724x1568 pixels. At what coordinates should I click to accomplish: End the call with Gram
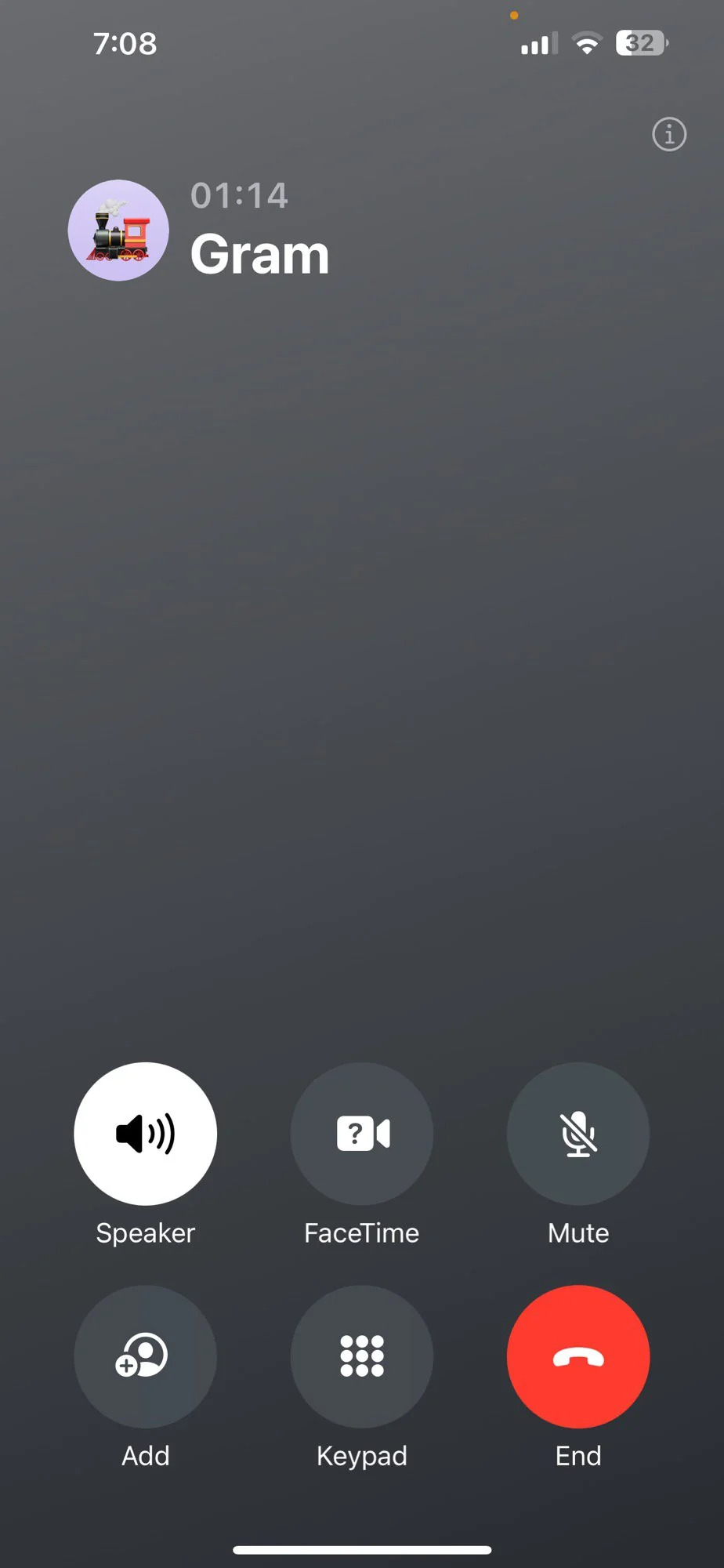point(578,1356)
